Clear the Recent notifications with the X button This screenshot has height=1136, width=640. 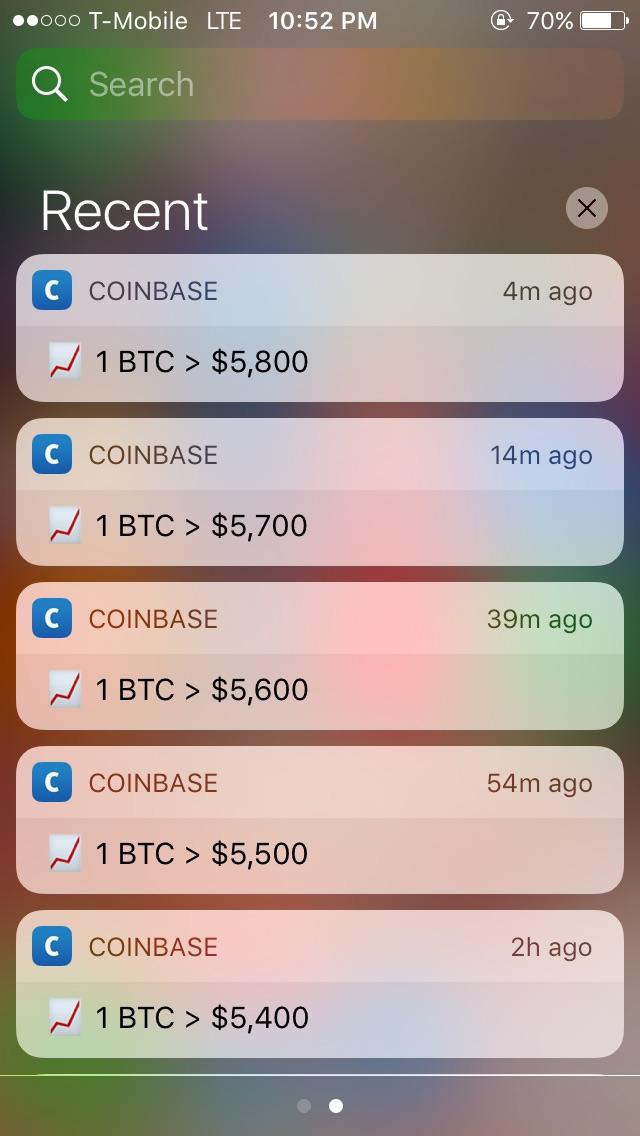(x=586, y=208)
